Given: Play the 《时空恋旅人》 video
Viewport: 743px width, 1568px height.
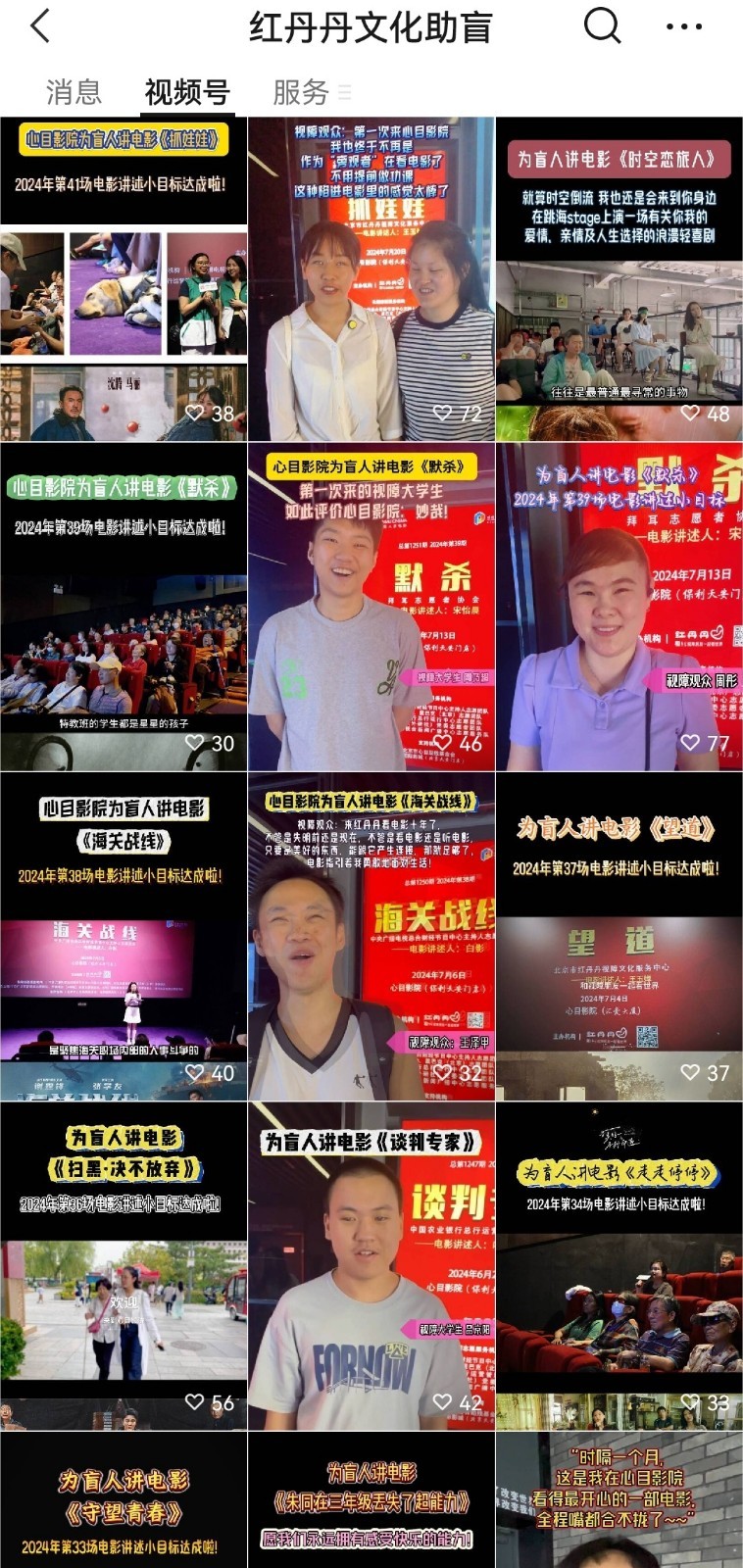Looking at the screenshot, I should (x=619, y=279).
